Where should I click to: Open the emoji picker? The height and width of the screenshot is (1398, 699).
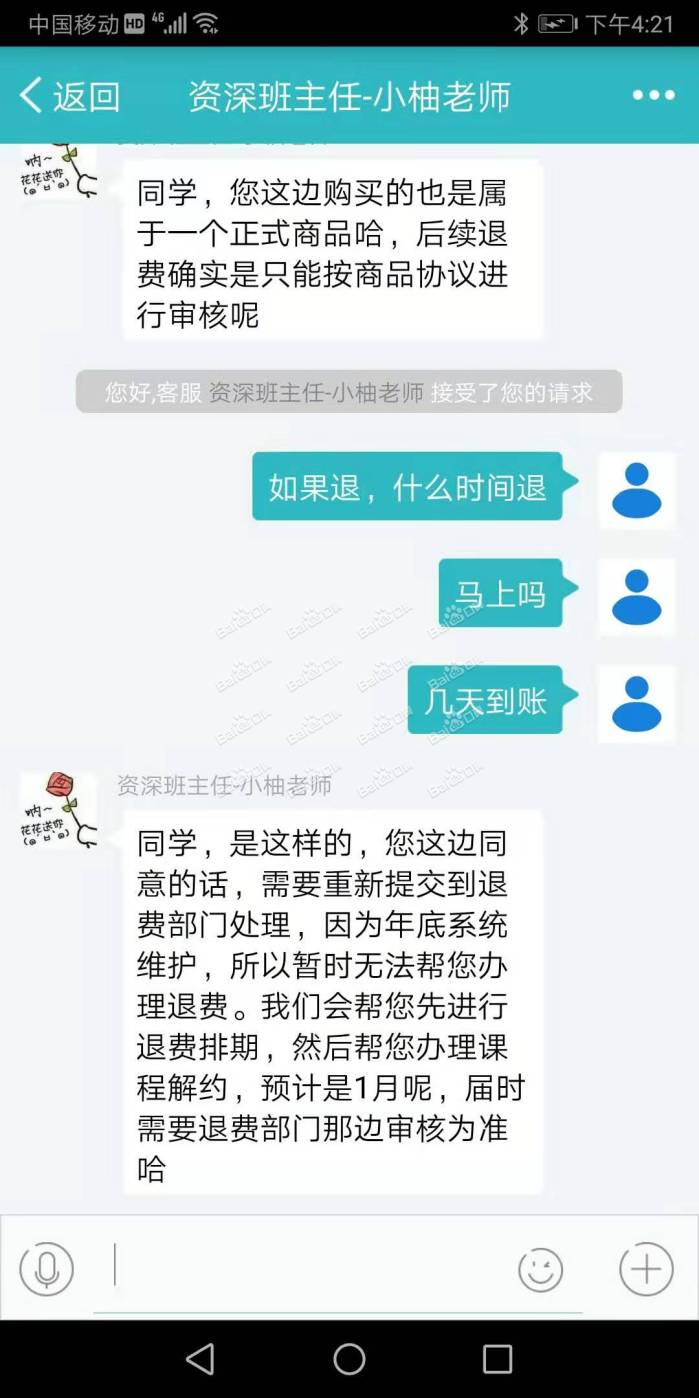(540, 1269)
